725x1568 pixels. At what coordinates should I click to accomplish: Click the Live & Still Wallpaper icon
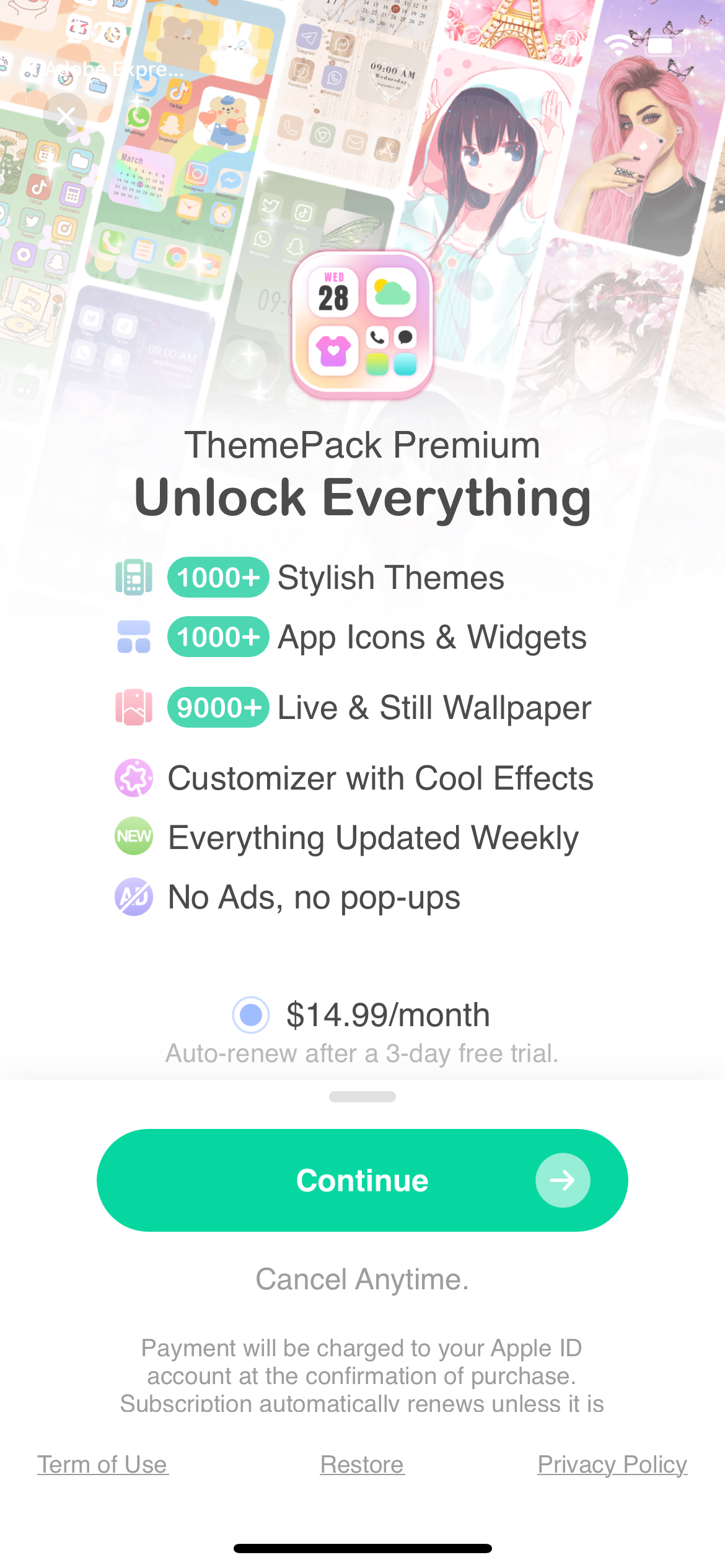point(134,707)
